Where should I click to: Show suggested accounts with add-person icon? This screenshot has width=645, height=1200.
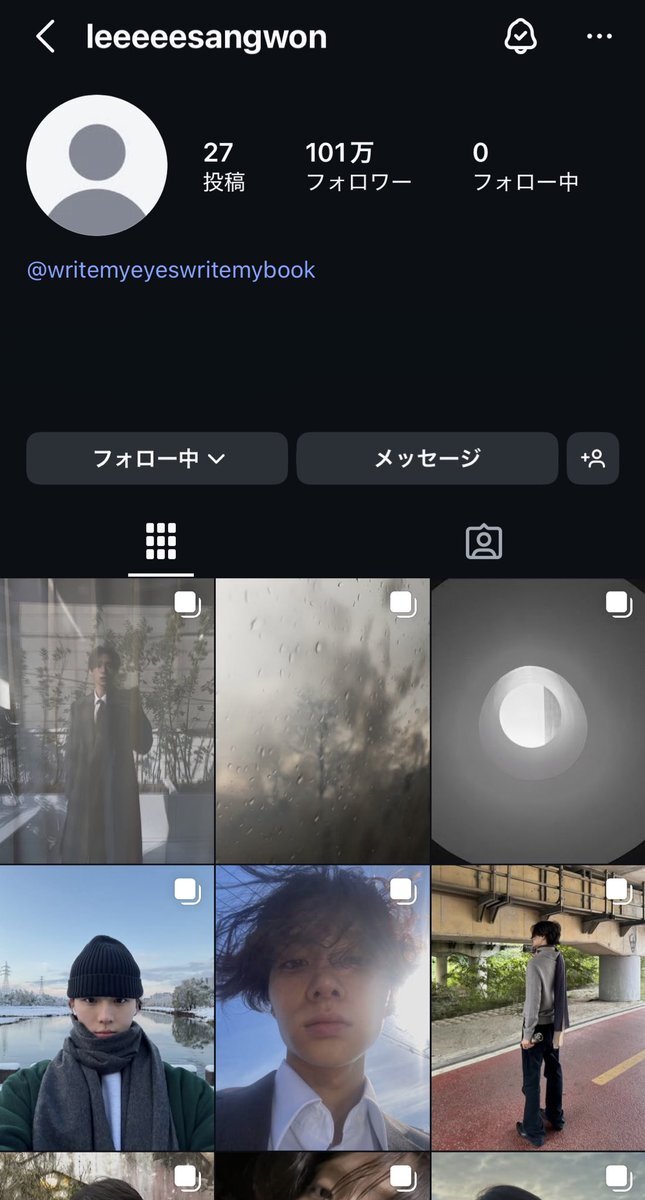click(x=593, y=458)
